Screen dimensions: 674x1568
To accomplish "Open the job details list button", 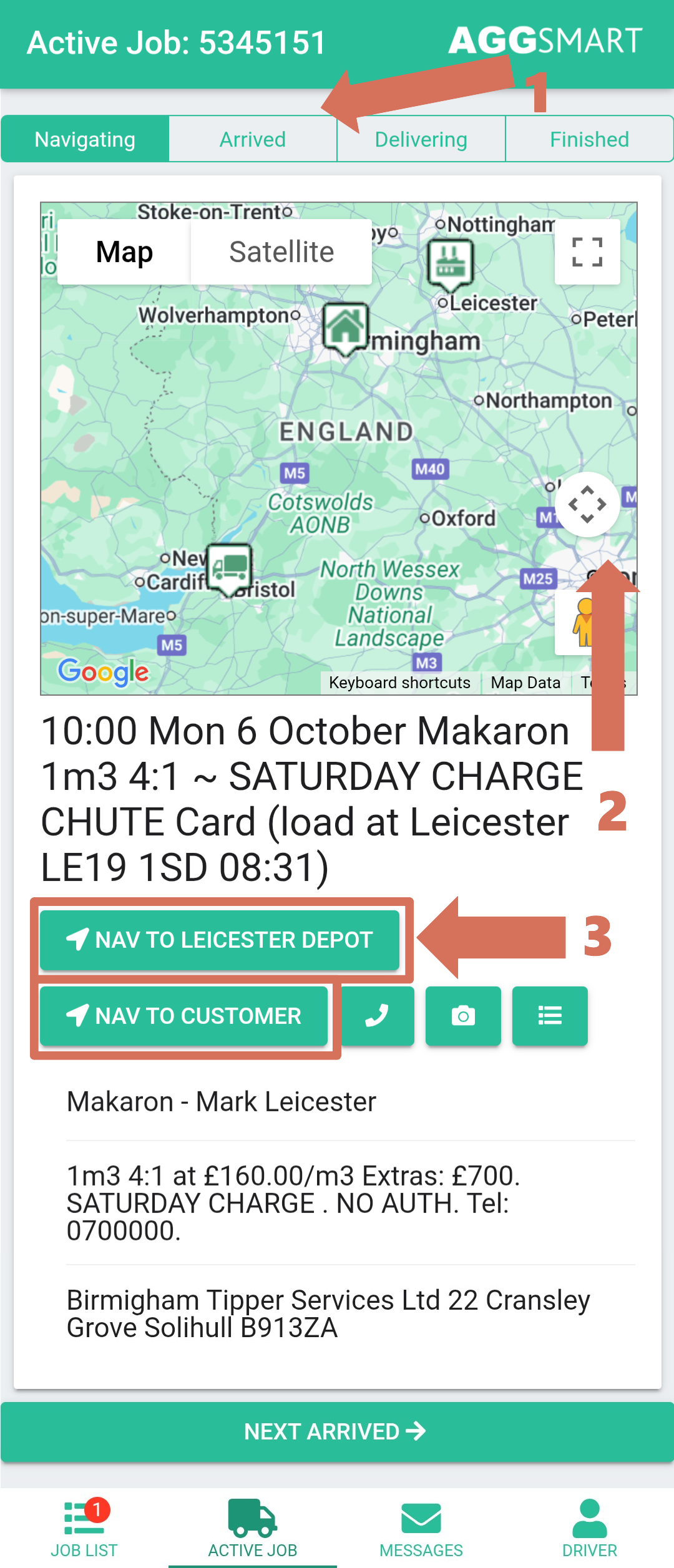I will [x=550, y=1016].
